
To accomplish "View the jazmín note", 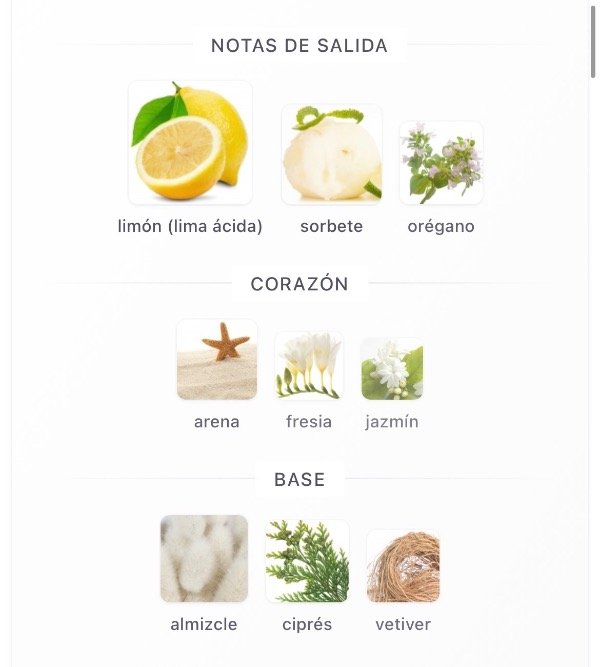I will click(x=392, y=369).
